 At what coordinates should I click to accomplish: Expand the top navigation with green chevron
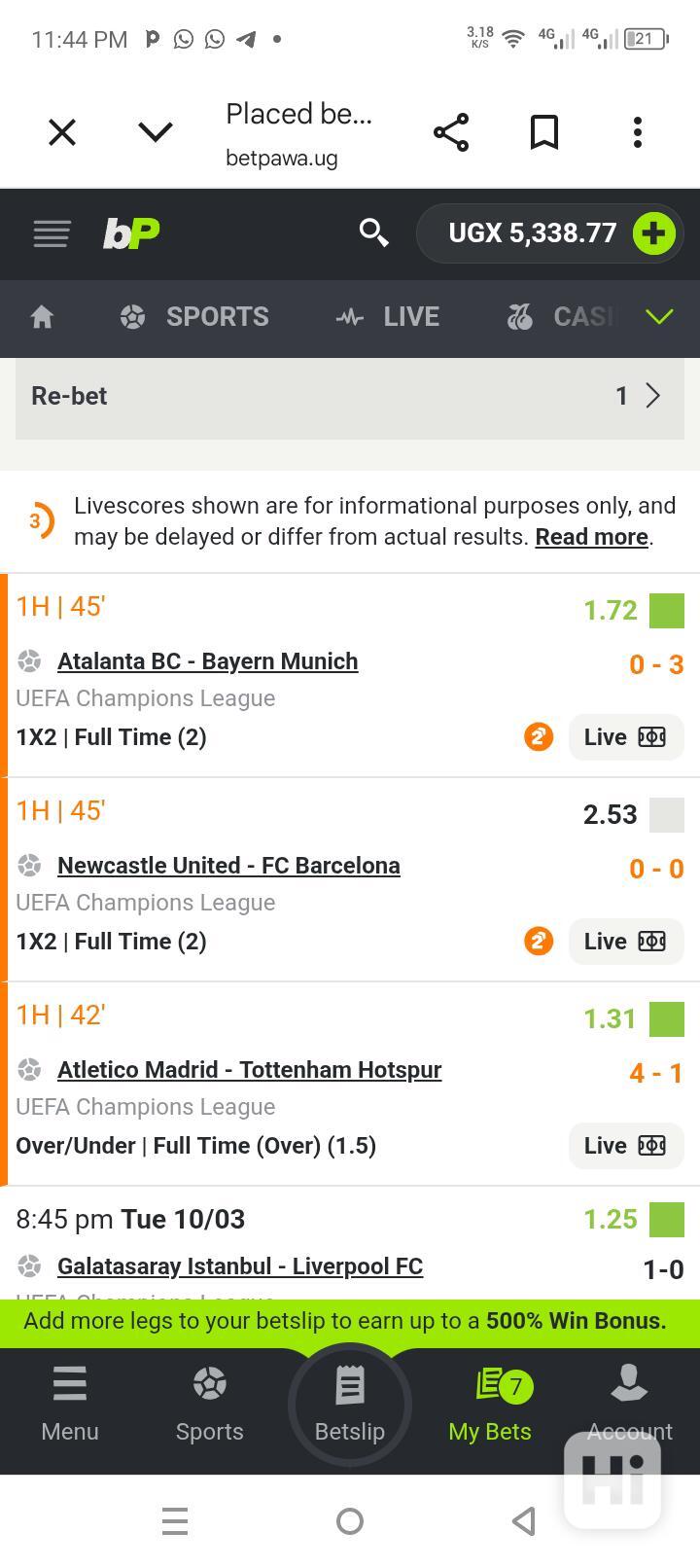(x=659, y=317)
